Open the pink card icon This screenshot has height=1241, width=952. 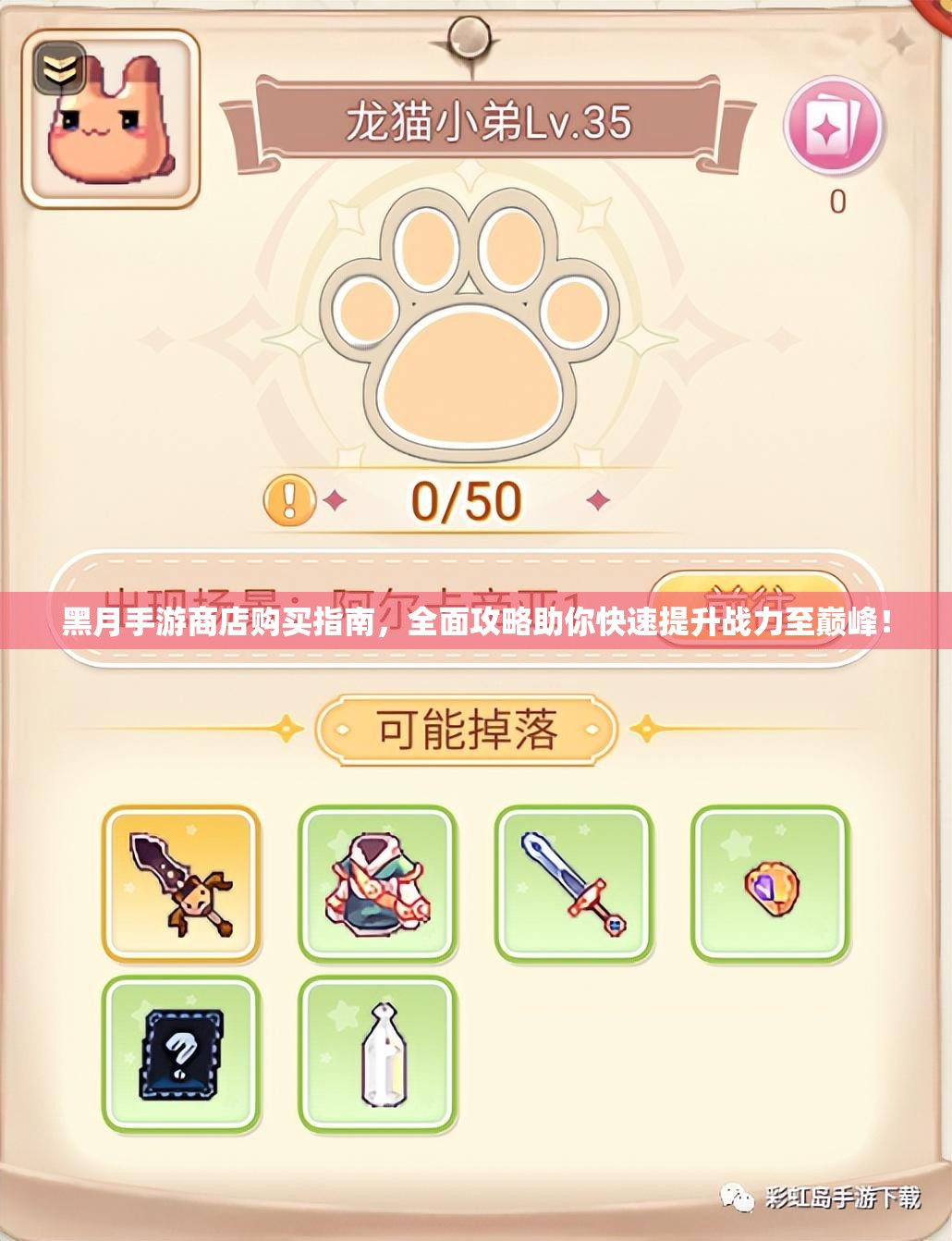point(833,128)
